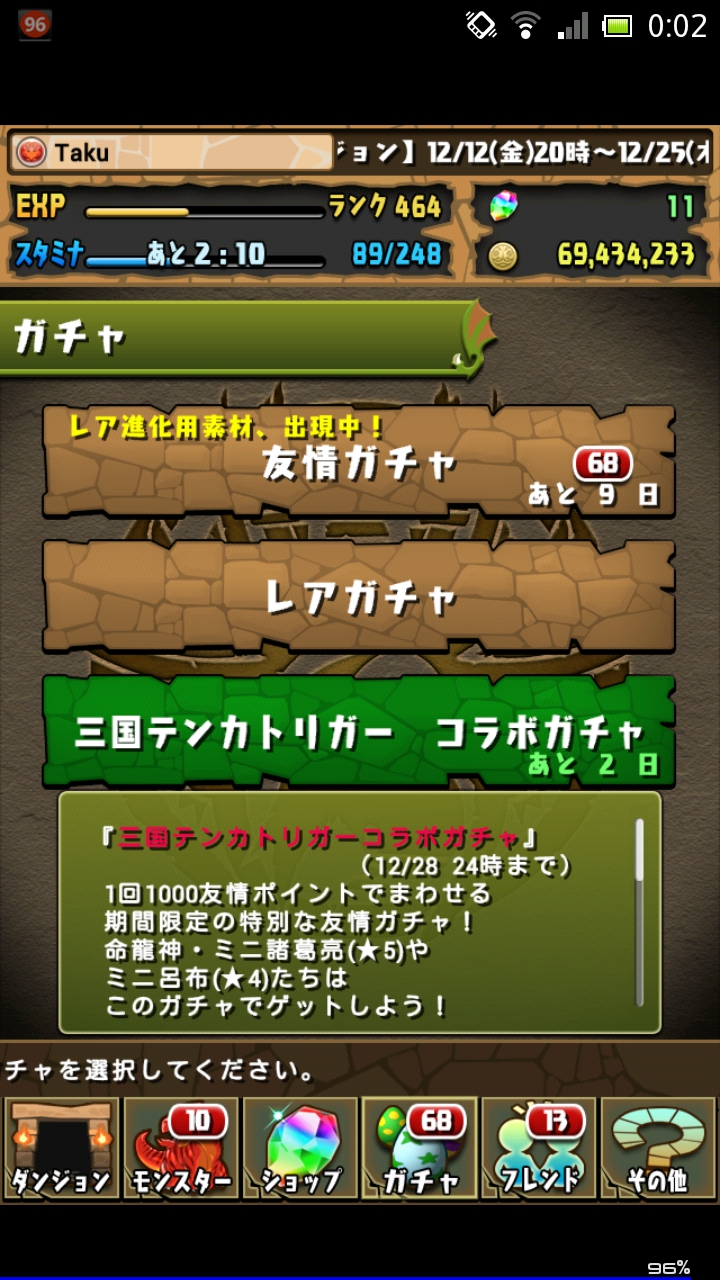Open the 友情ガチャ button
The image size is (720, 1280).
coord(358,463)
